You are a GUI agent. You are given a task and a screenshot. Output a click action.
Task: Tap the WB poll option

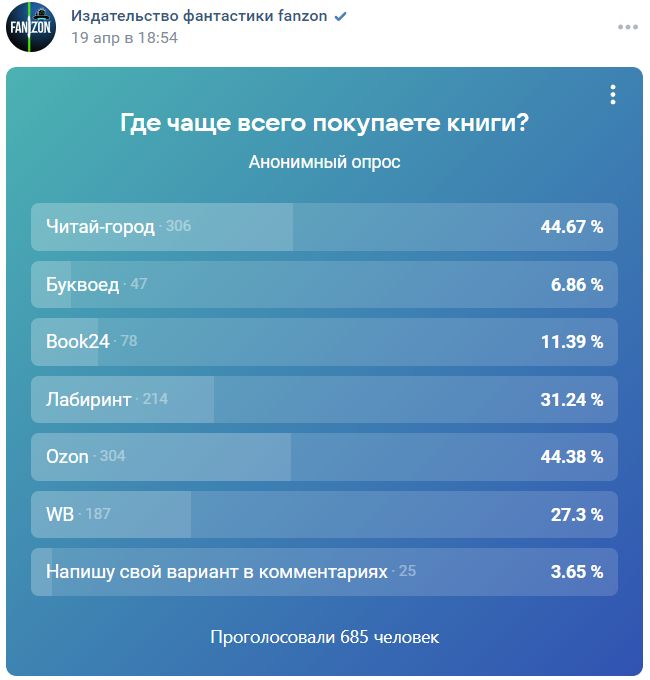coord(324,515)
